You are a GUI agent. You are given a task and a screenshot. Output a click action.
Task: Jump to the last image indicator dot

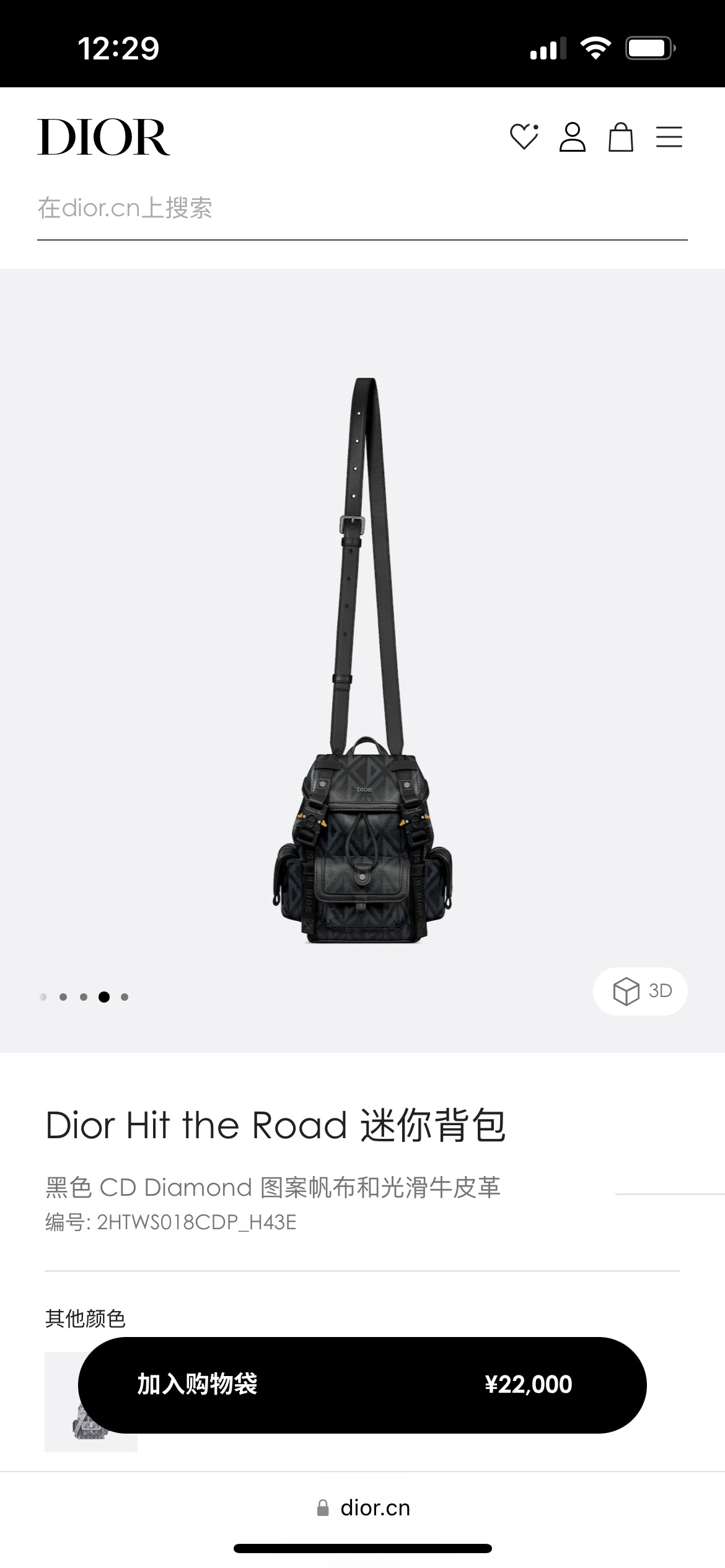point(125,997)
